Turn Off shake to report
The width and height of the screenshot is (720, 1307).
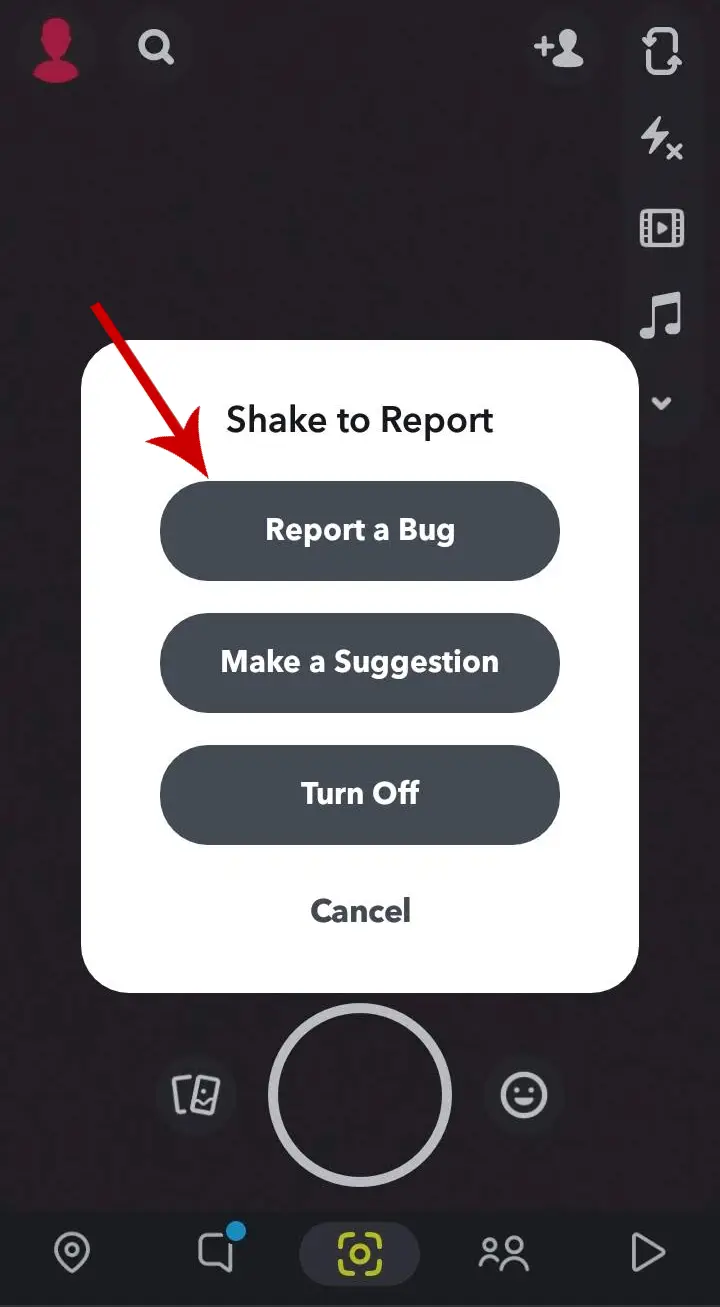[x=360, y=794]
